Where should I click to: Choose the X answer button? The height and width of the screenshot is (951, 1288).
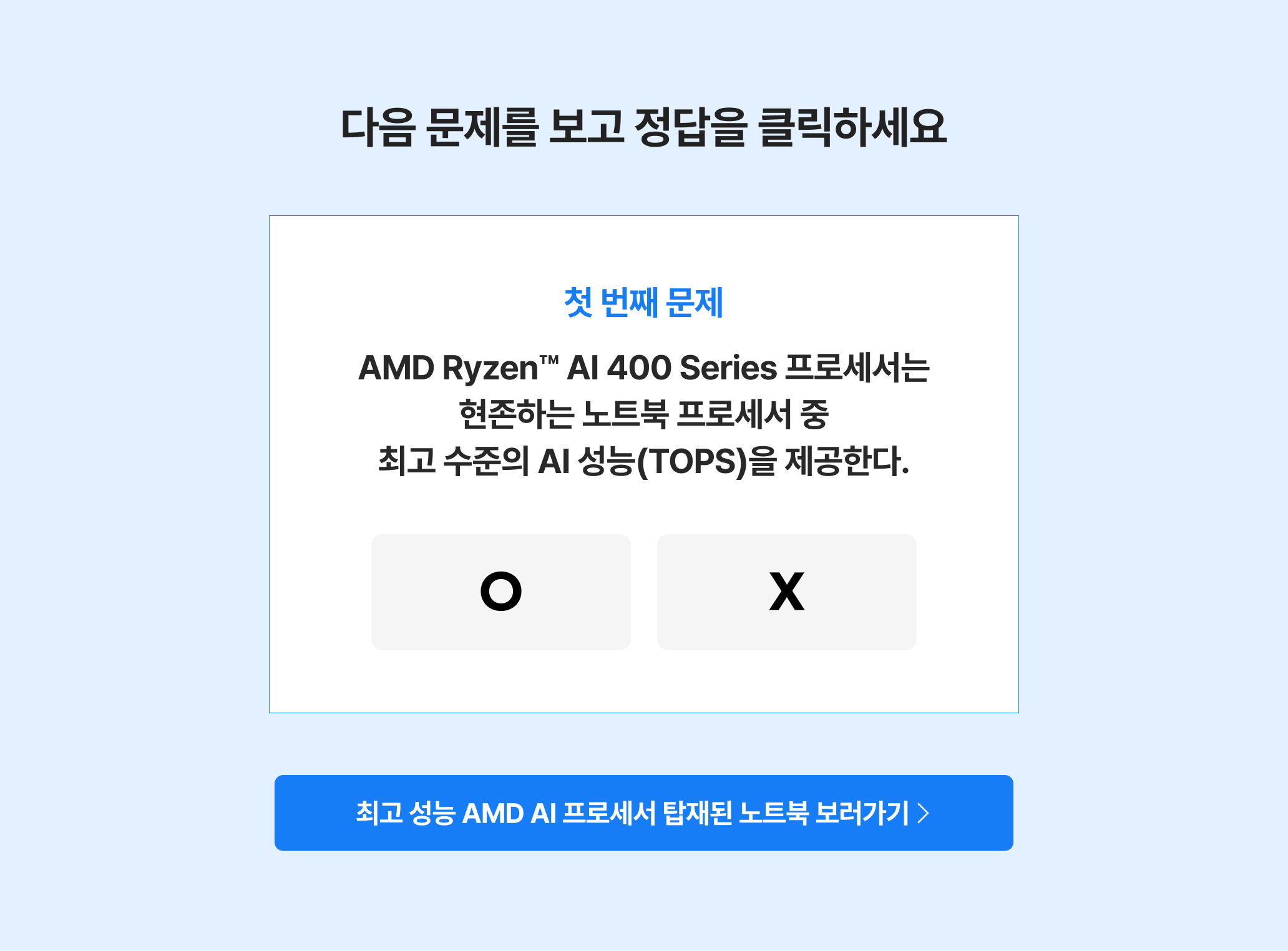[786, 592]
